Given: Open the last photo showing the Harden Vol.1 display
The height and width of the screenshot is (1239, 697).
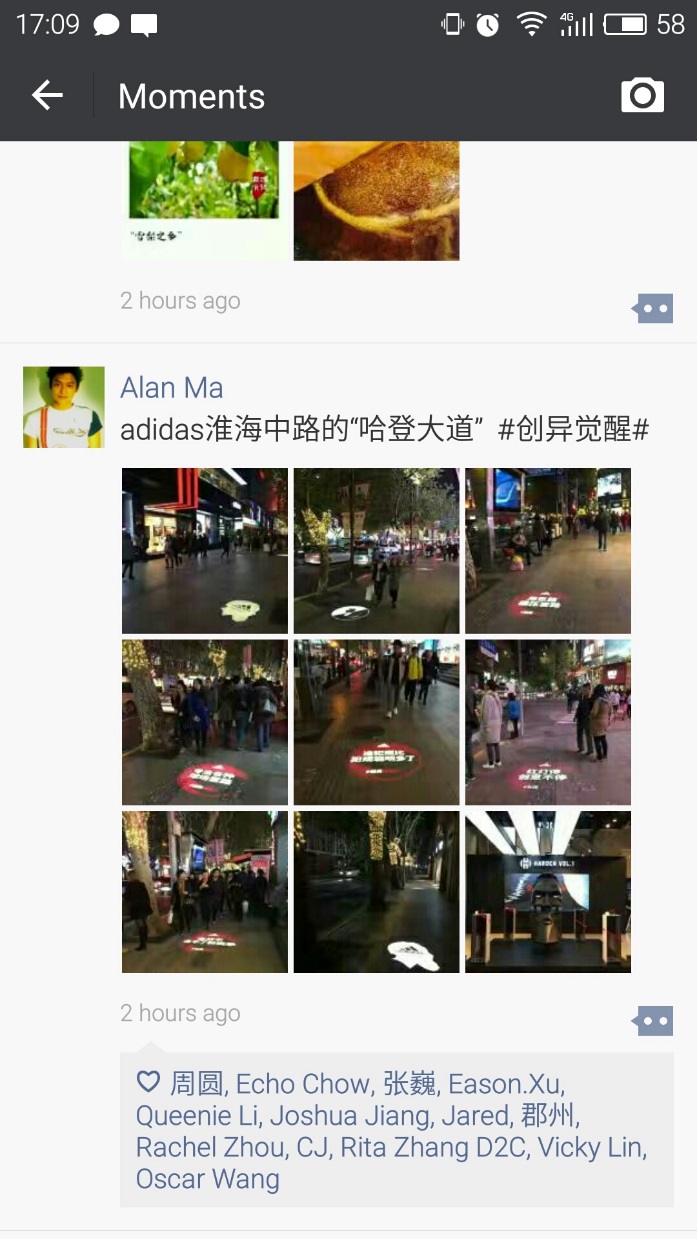Looking at the screenshot, I should point(548,891).
